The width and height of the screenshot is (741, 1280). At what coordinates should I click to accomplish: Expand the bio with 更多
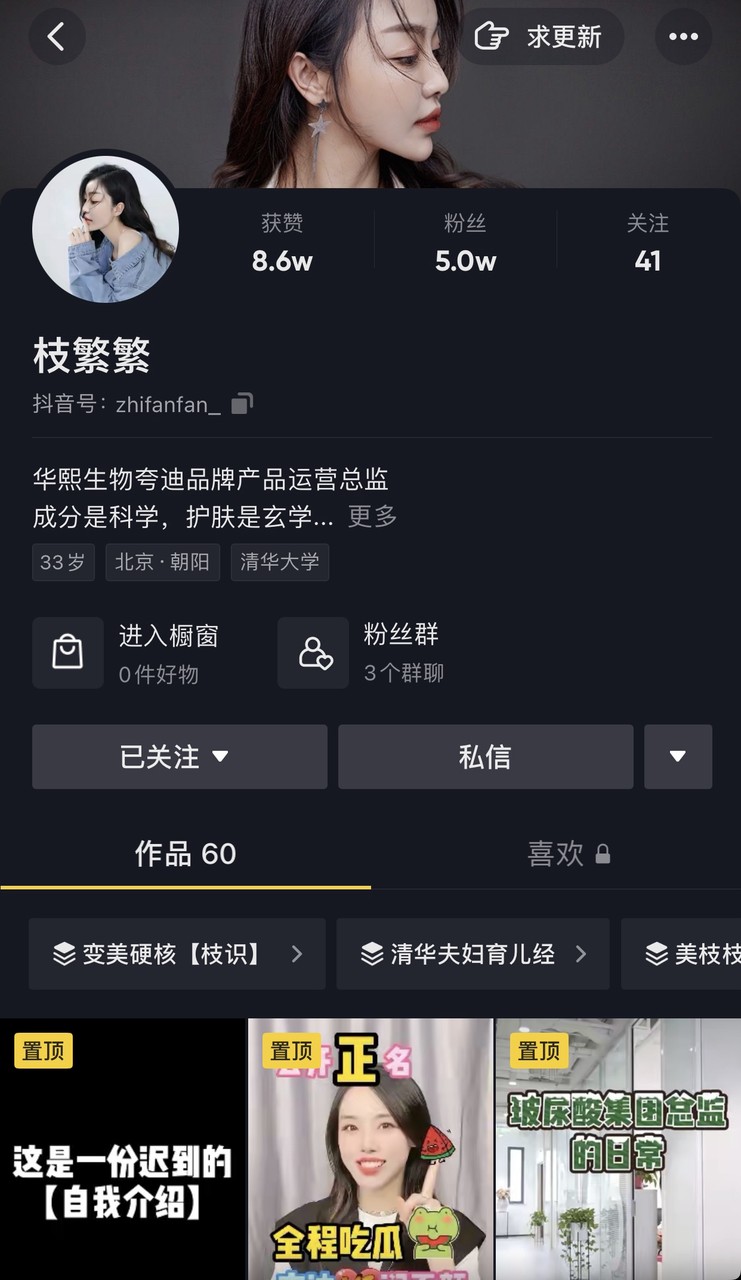pos(372,517)
